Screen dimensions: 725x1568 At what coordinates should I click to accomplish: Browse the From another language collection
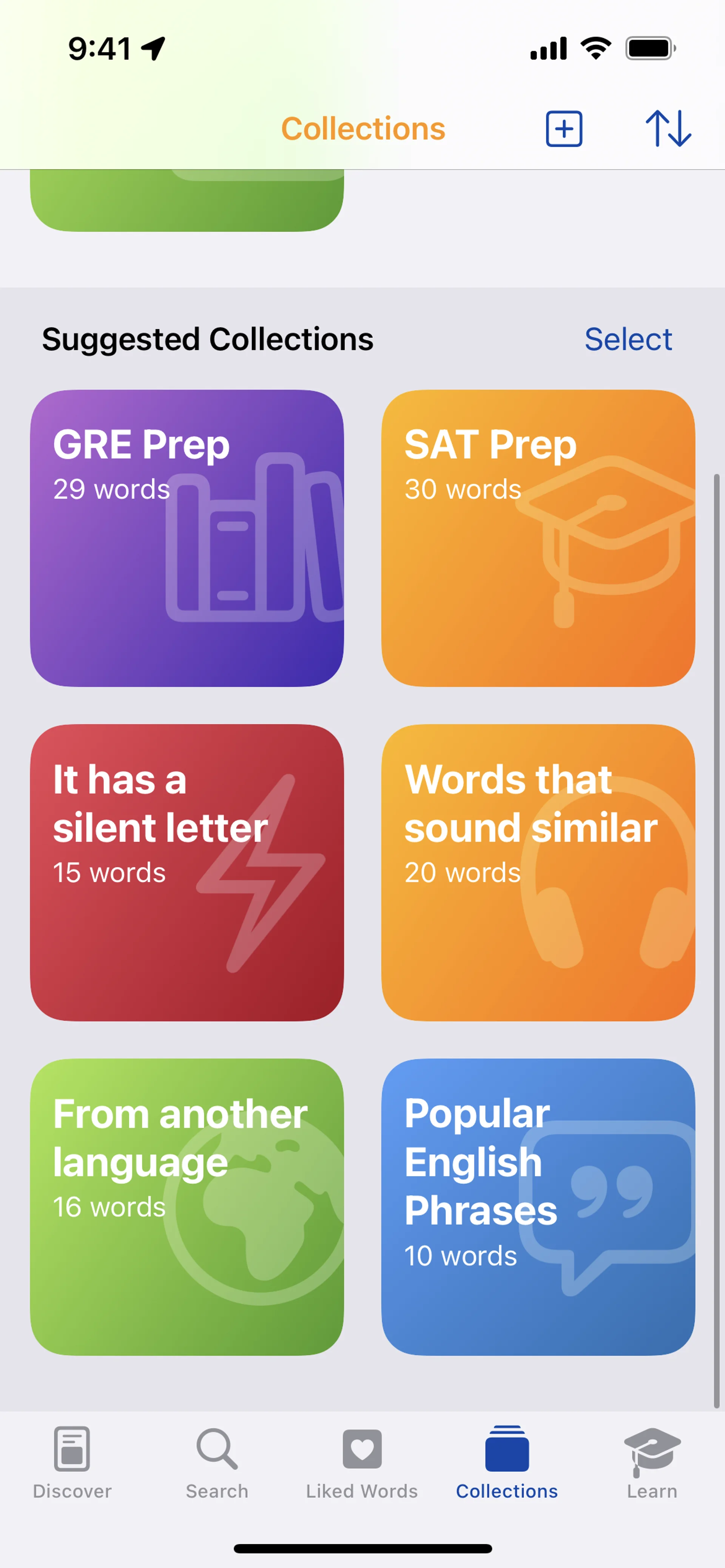pos(187,1206)
